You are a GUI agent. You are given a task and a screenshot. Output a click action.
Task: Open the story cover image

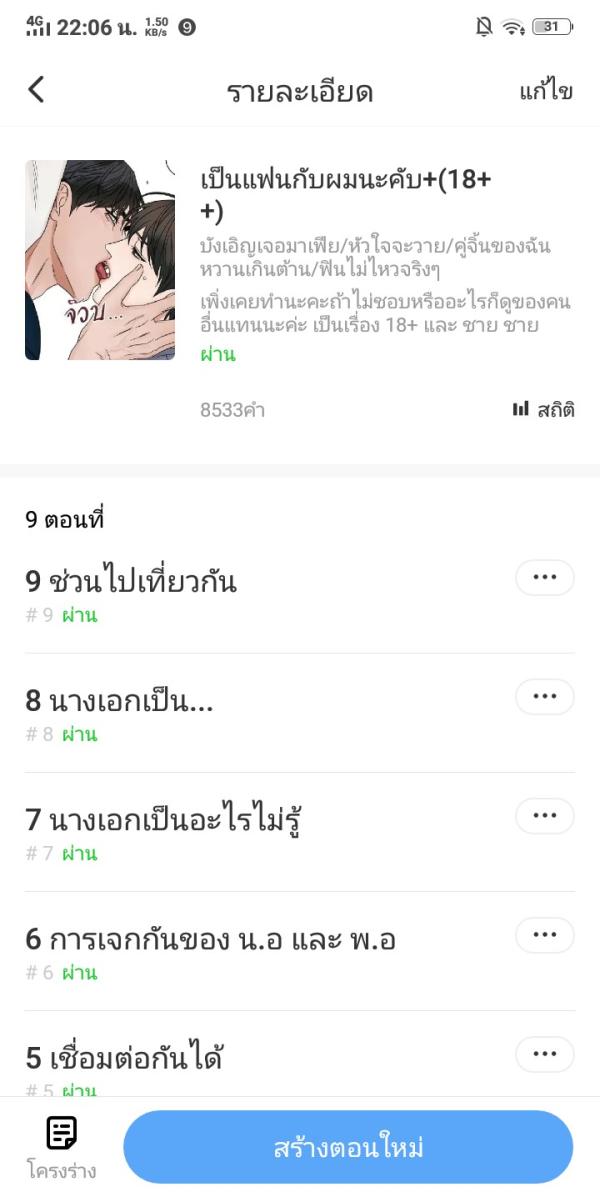point(100,260)
